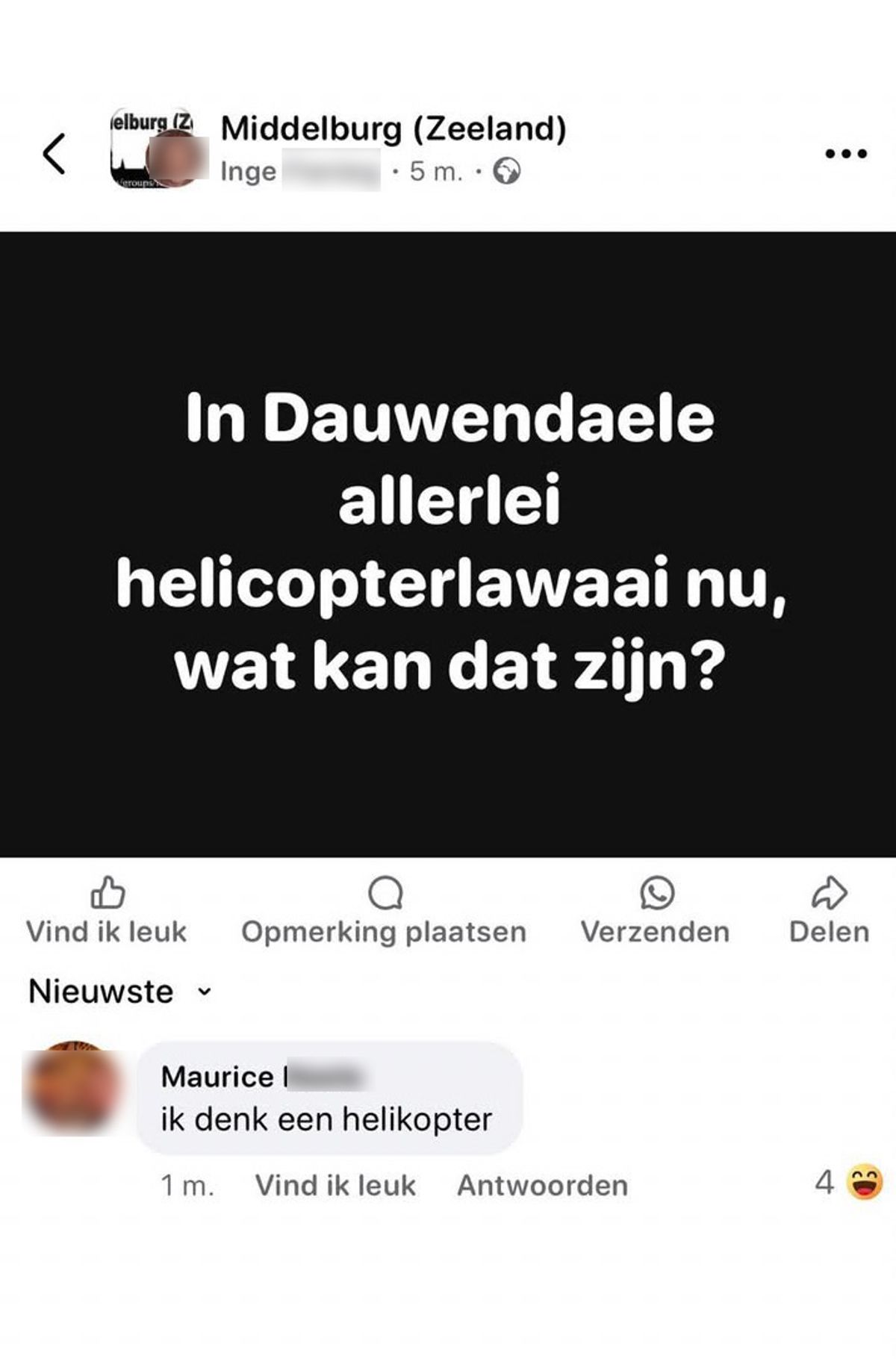
Task: Open the Middelburg (Zeeland) group page
Action: (393, 128)
